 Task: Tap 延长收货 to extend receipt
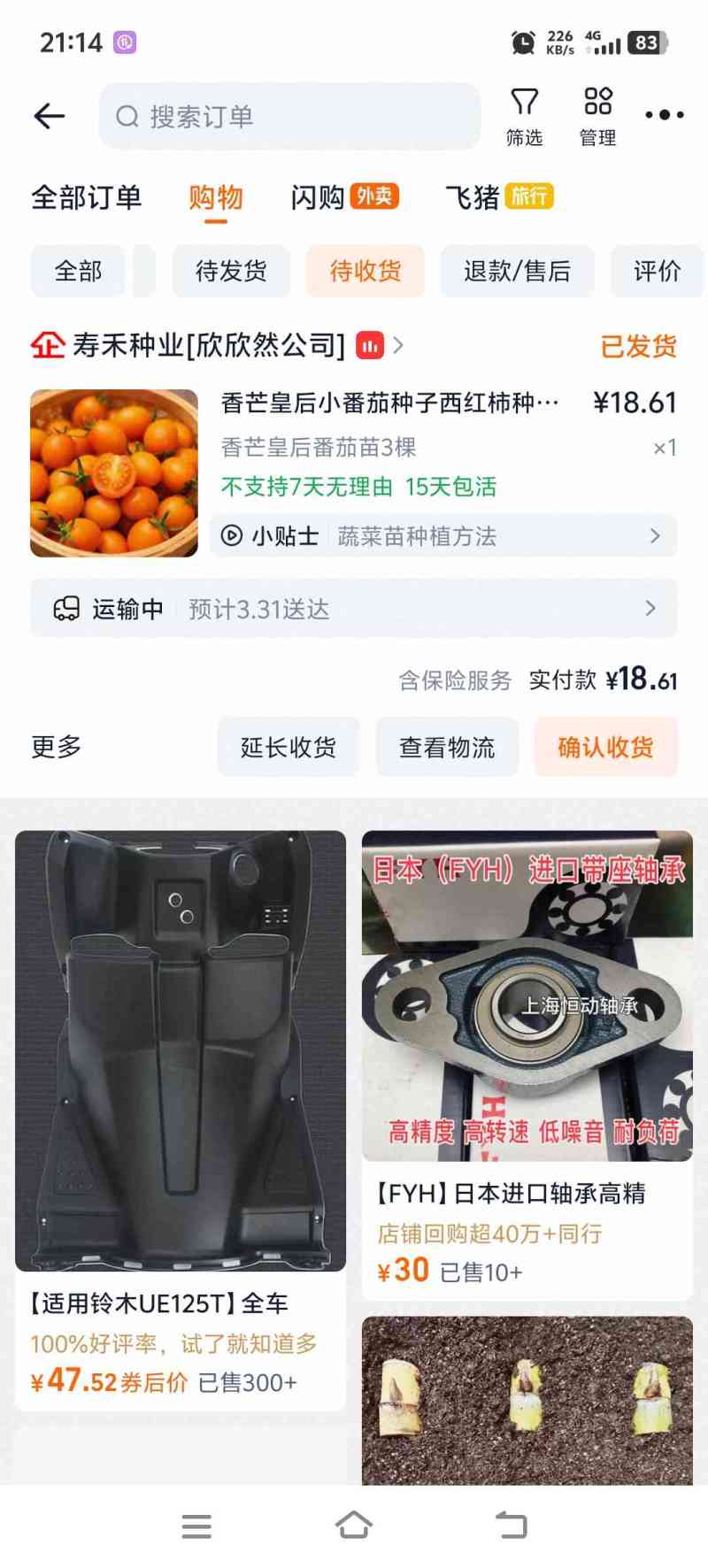coord(289,748)
